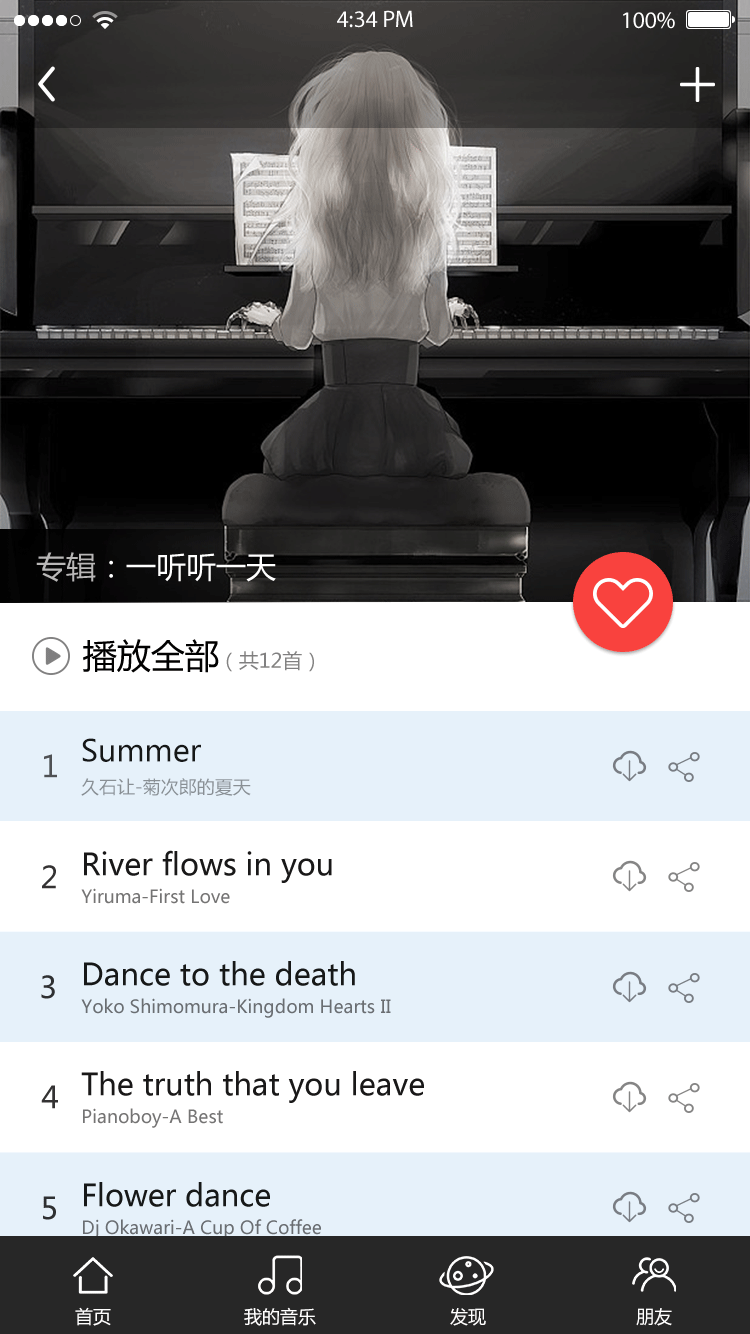Tap 播放全部 to play all songs

pyautogui.click(x=150, y=657)
